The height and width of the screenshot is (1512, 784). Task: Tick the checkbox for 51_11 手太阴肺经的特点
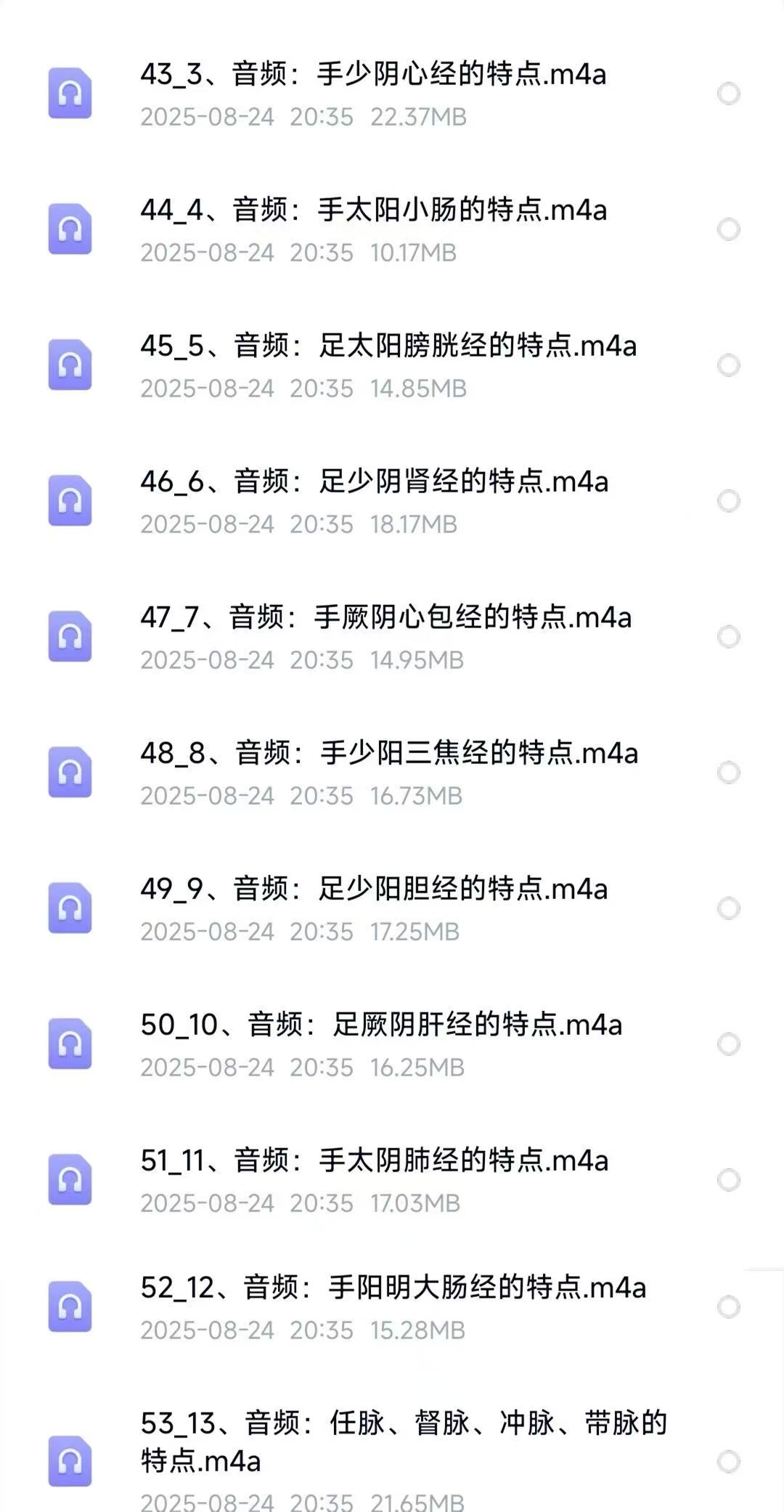click(x=728, y=1180)
